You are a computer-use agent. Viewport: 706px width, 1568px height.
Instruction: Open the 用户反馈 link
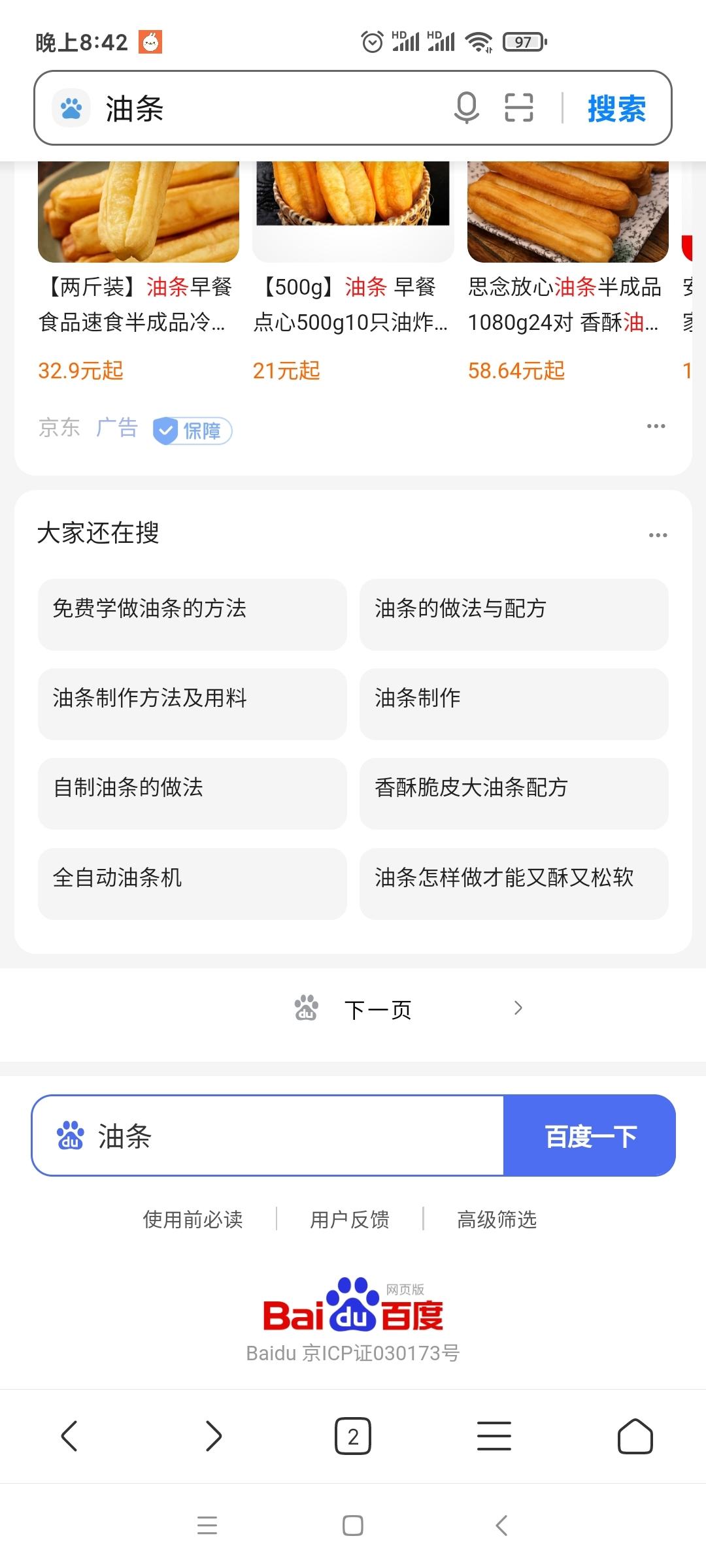click(x=350, y=1219)
